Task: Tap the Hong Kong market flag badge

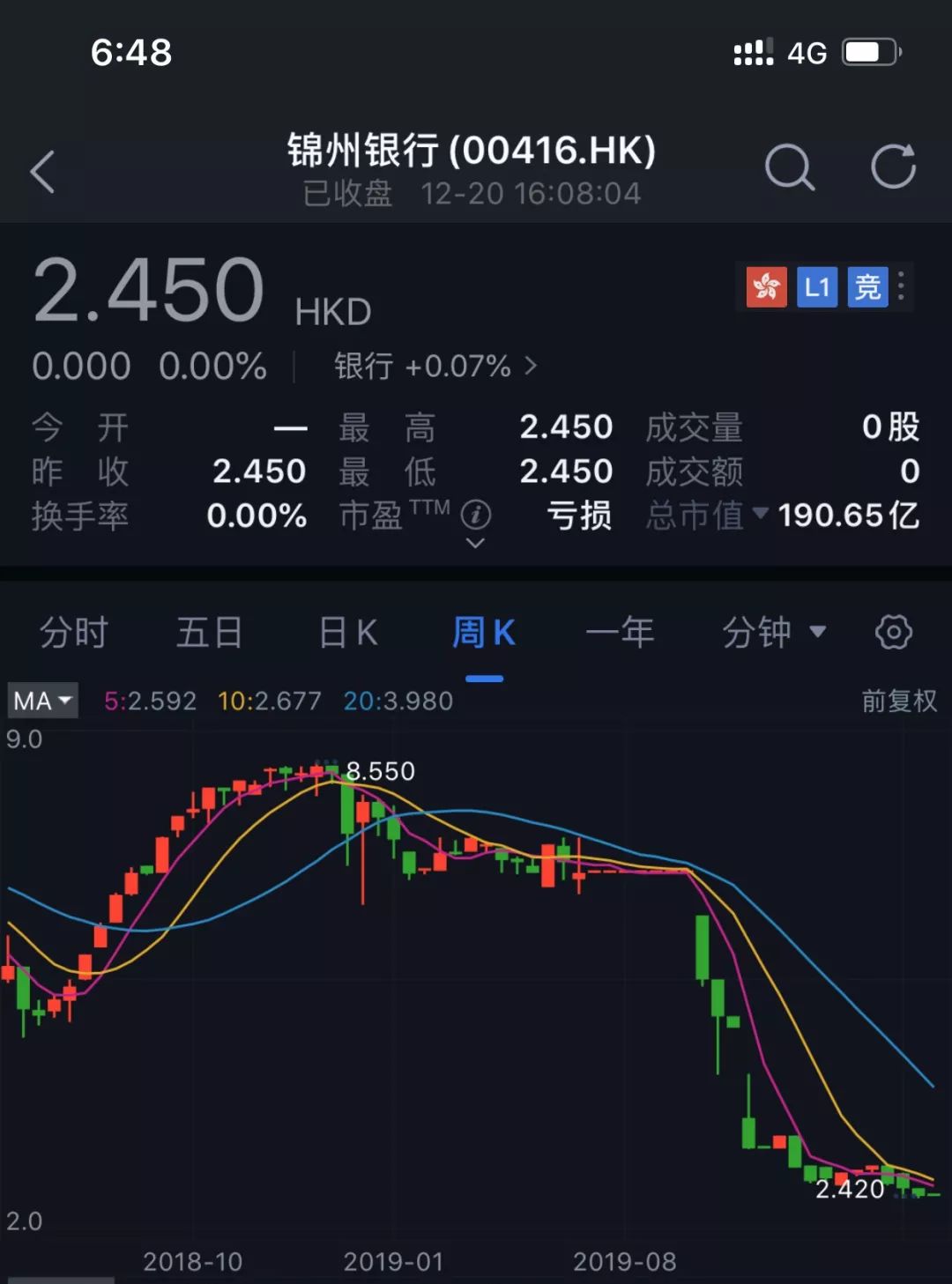Action: 765,286
